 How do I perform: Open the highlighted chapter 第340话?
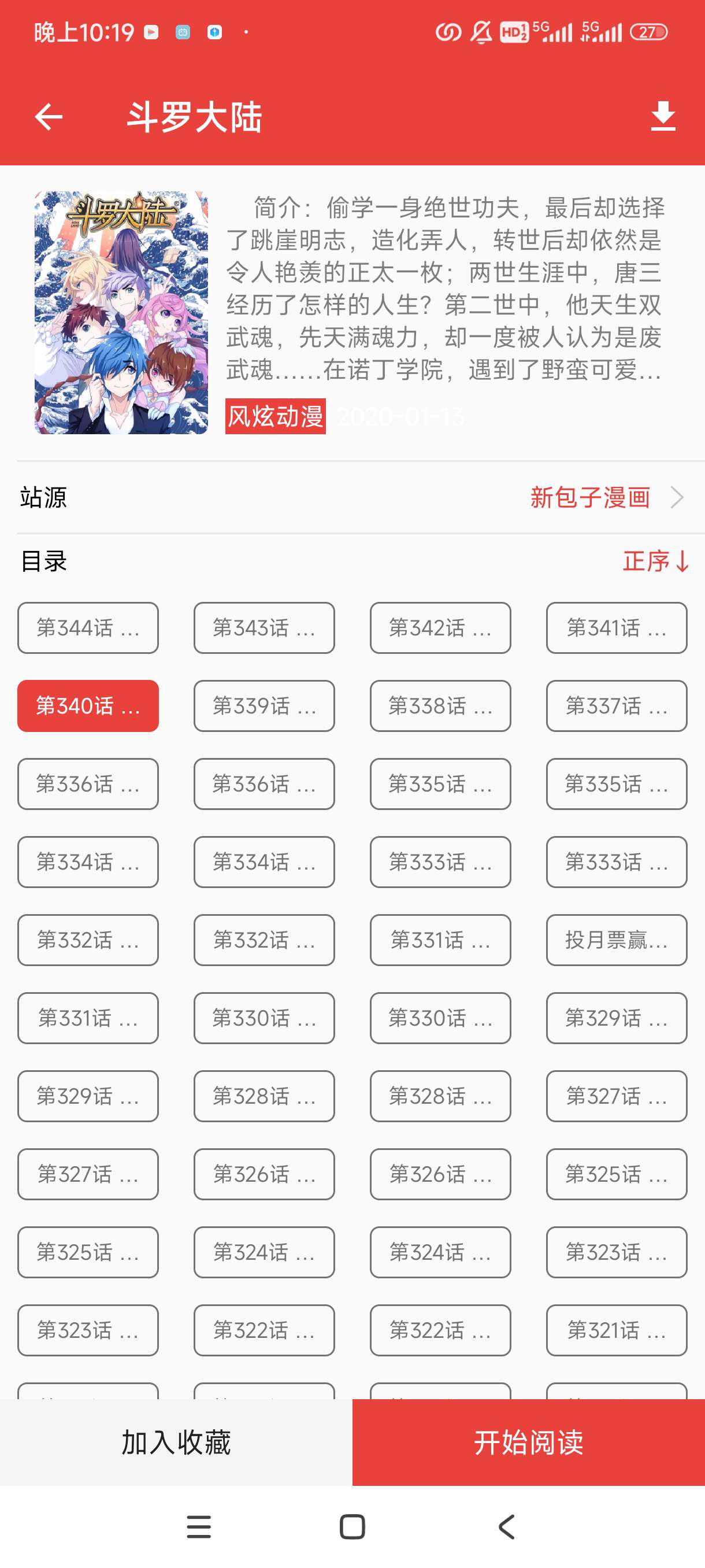click(x=88, y=705)
